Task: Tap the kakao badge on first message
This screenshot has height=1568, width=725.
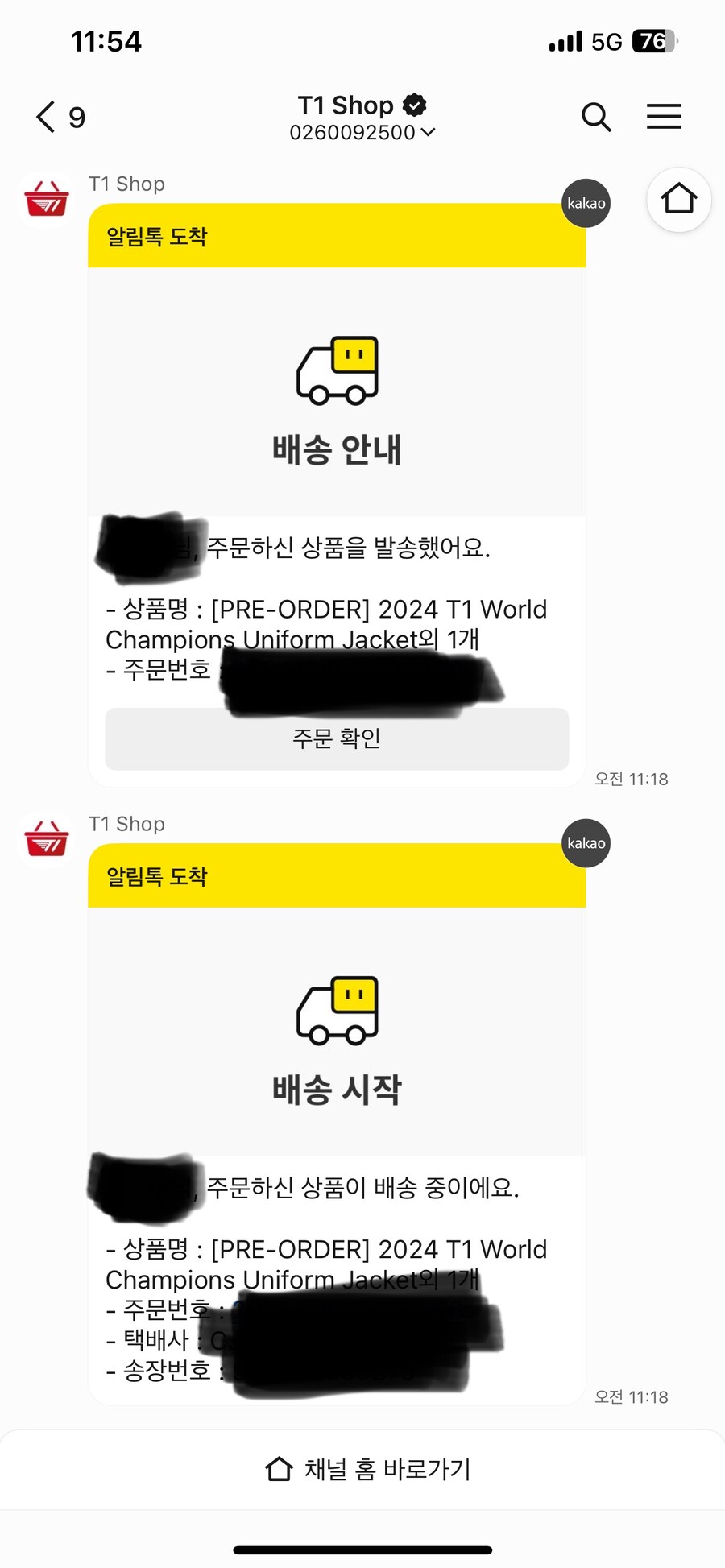Action: pos(586,203)
